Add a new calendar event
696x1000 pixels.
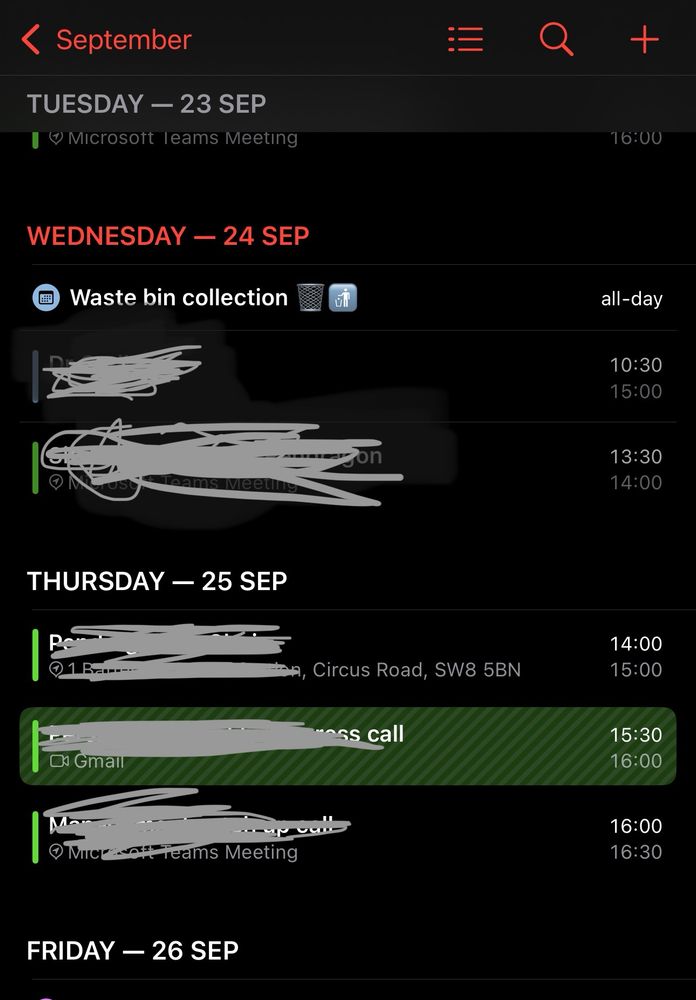[644, 40]
